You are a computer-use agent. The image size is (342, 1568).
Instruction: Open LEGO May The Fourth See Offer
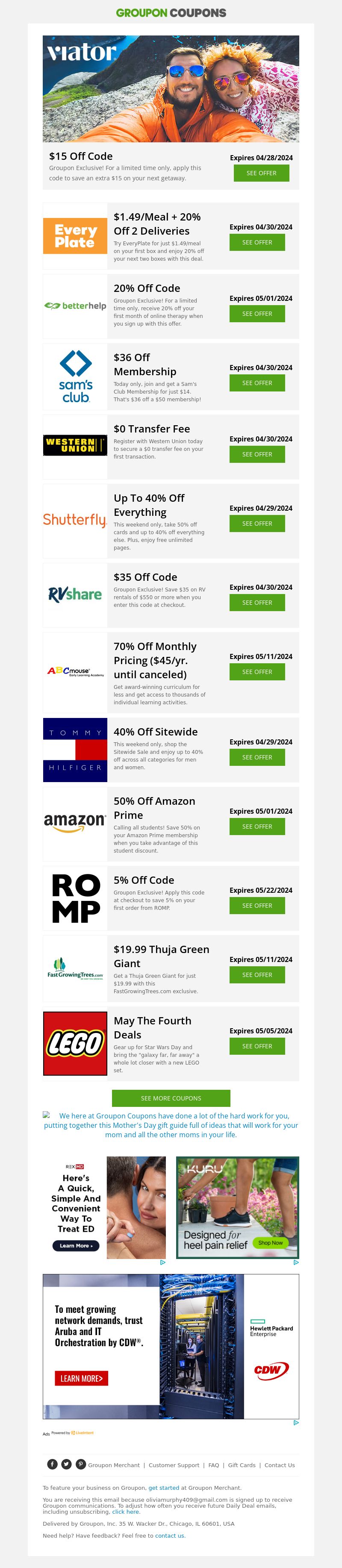click(x=257, y=1046)
